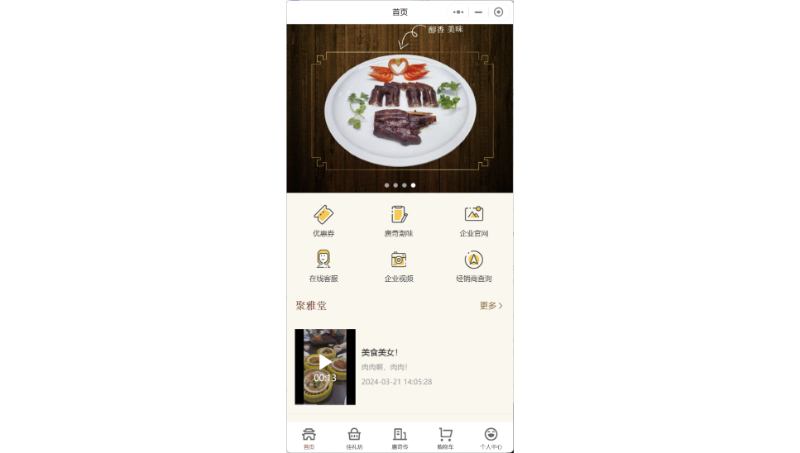Open the mini program overflow menu

coord(458,12)
